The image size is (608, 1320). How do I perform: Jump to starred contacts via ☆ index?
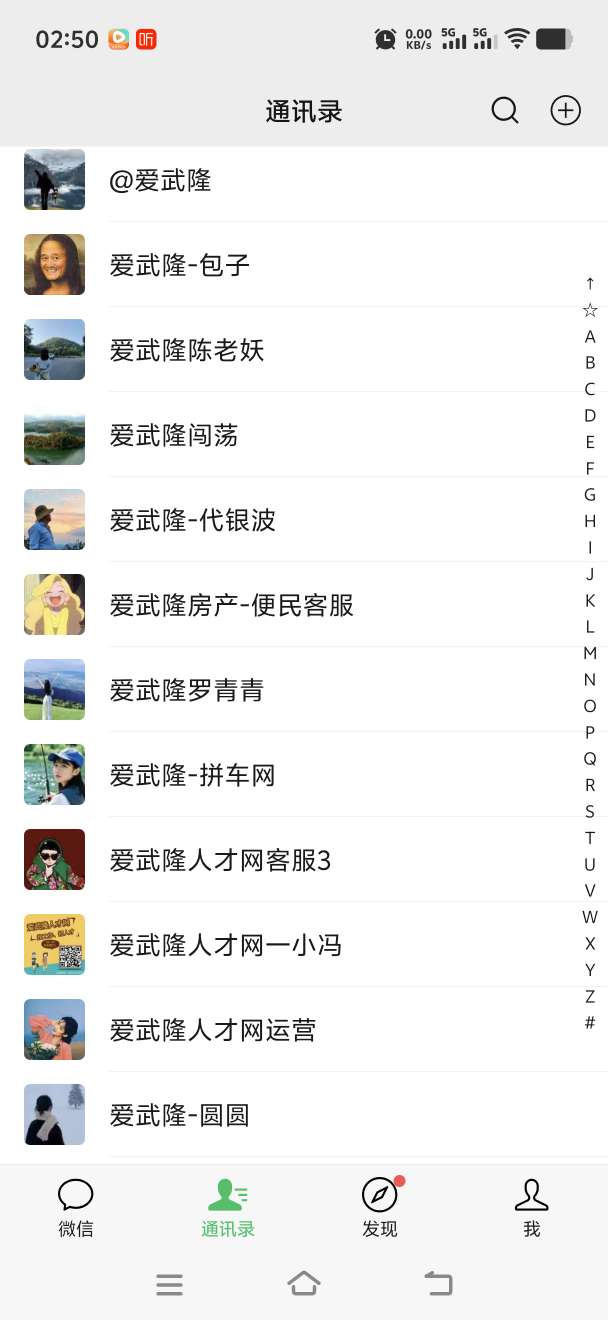pos(590,310)
